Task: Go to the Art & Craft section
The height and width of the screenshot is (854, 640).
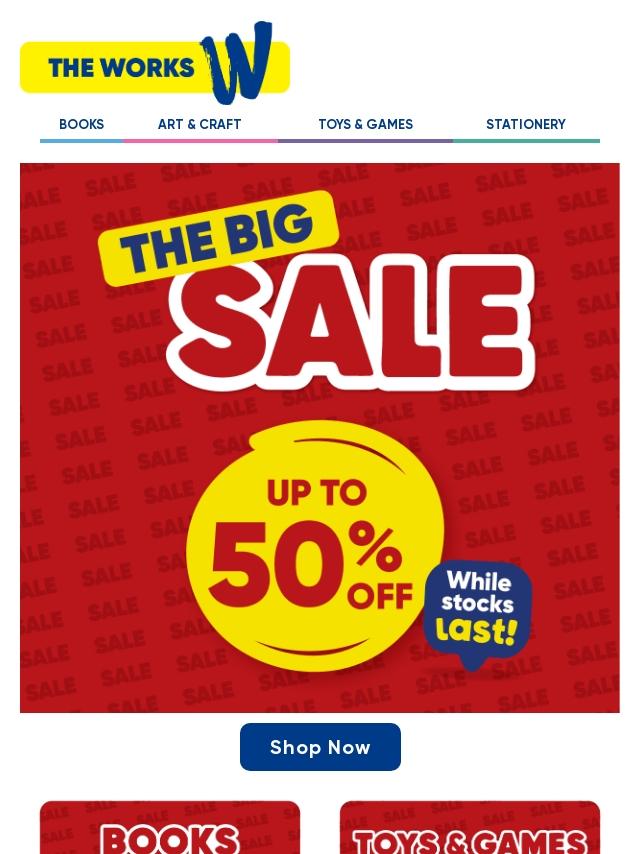Action: click(x=199, y=124)
